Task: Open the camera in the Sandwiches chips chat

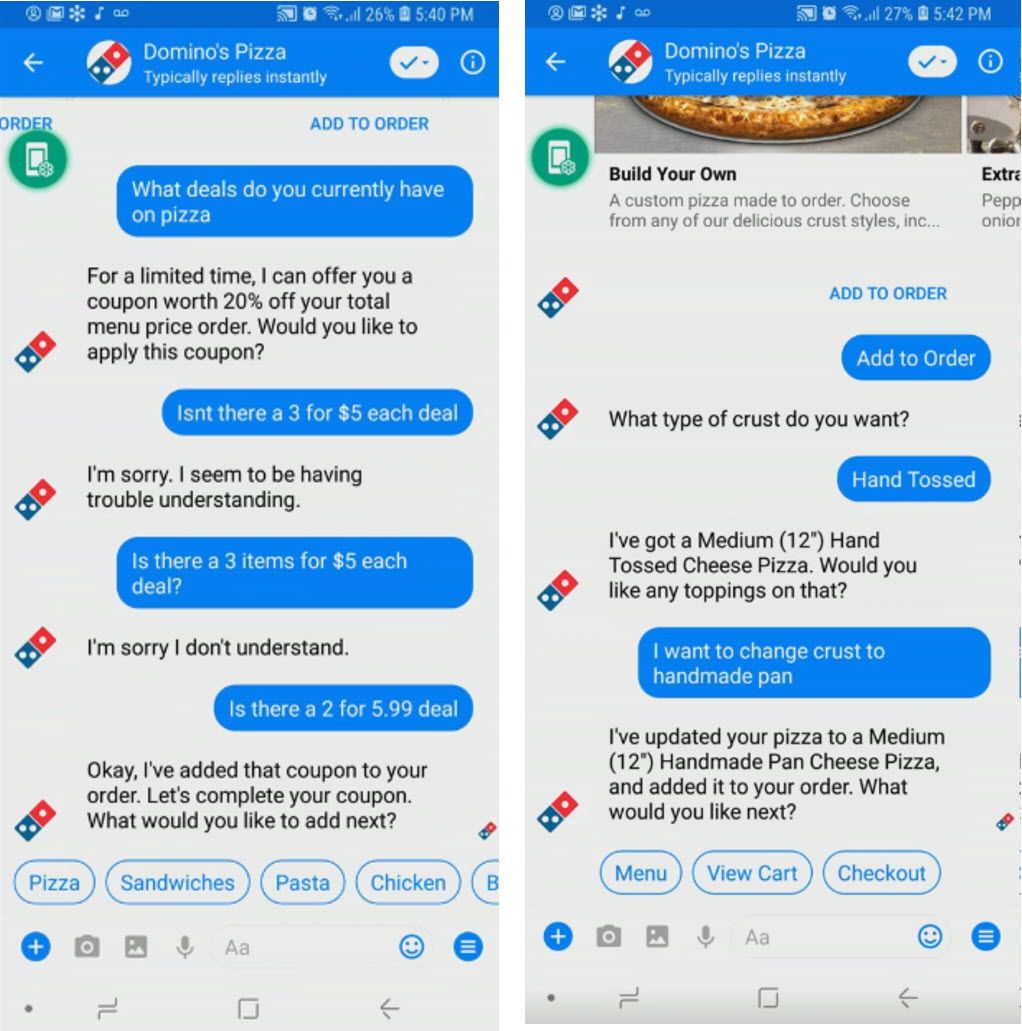Action: coord(87,947)
